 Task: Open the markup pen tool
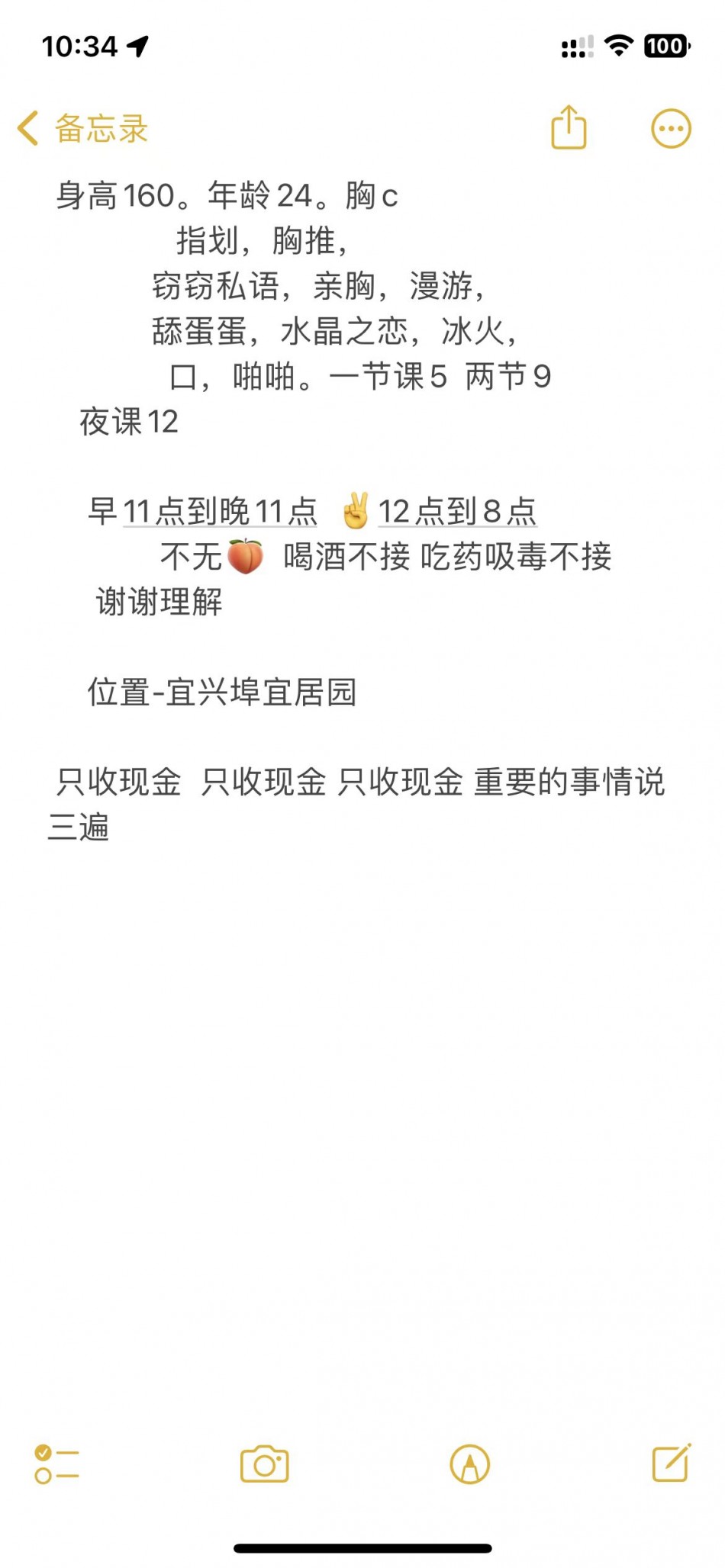[x=469, y=1464]
